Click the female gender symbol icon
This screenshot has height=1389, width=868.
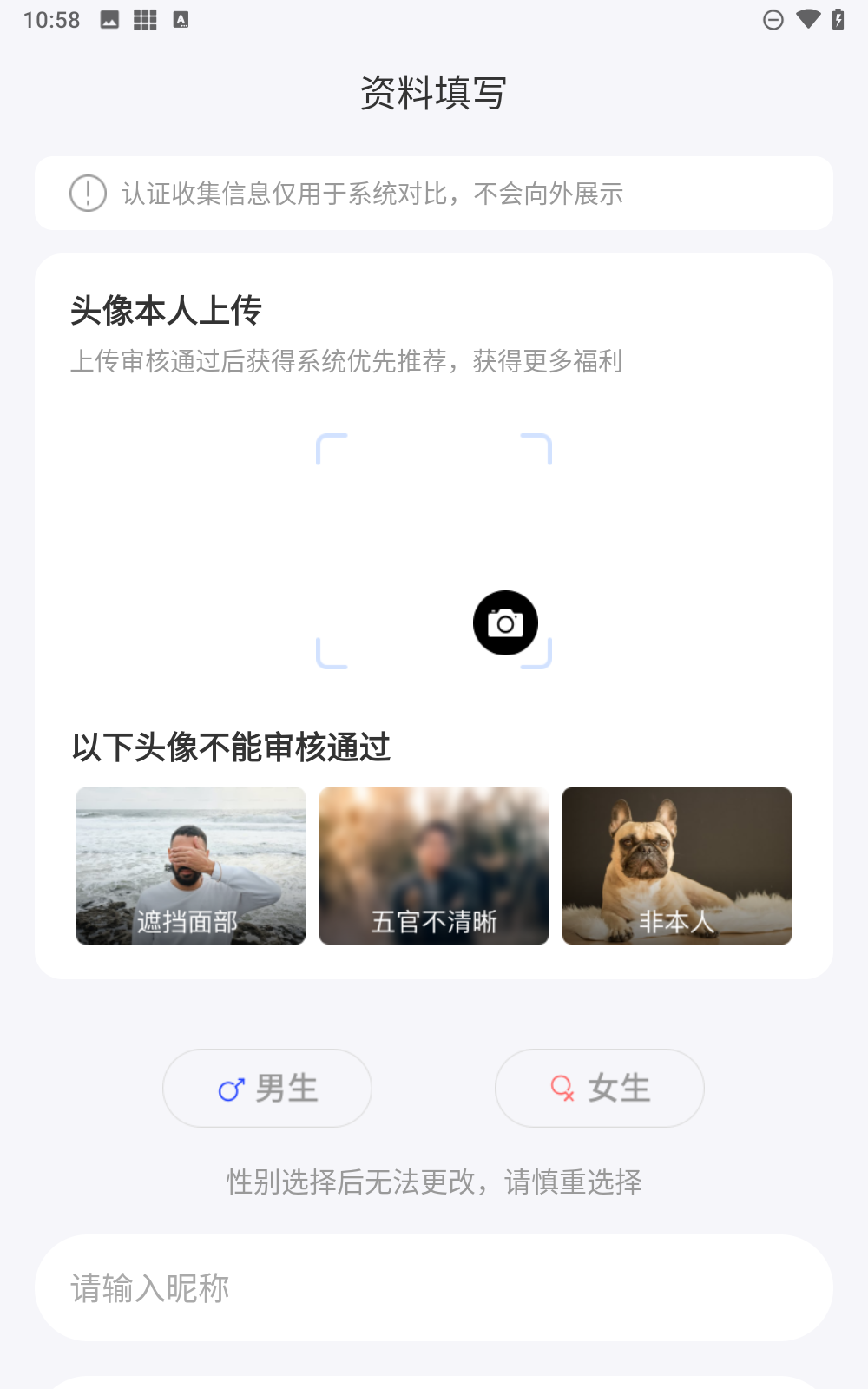point(562,1088)
